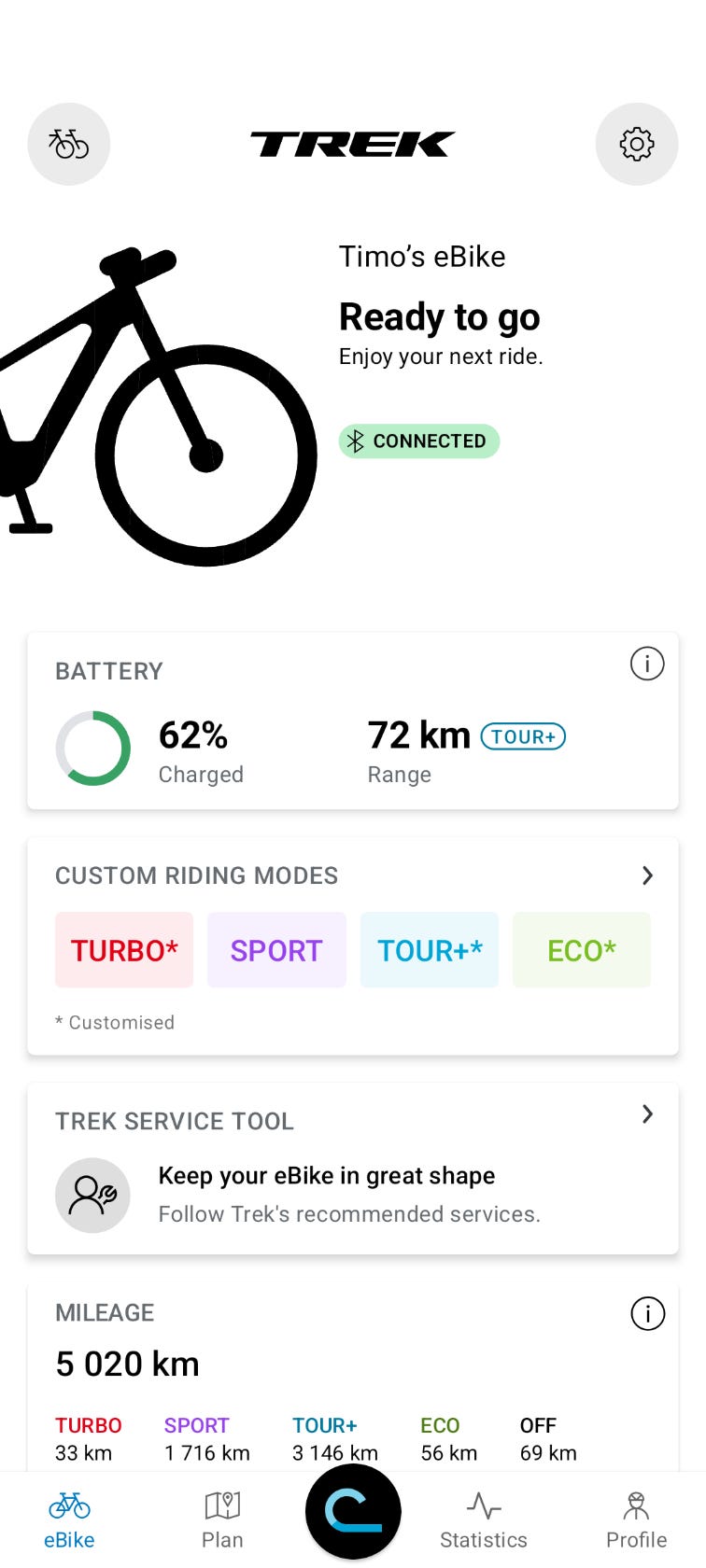Switch to the Profile tab

(x=636, y=1519)
